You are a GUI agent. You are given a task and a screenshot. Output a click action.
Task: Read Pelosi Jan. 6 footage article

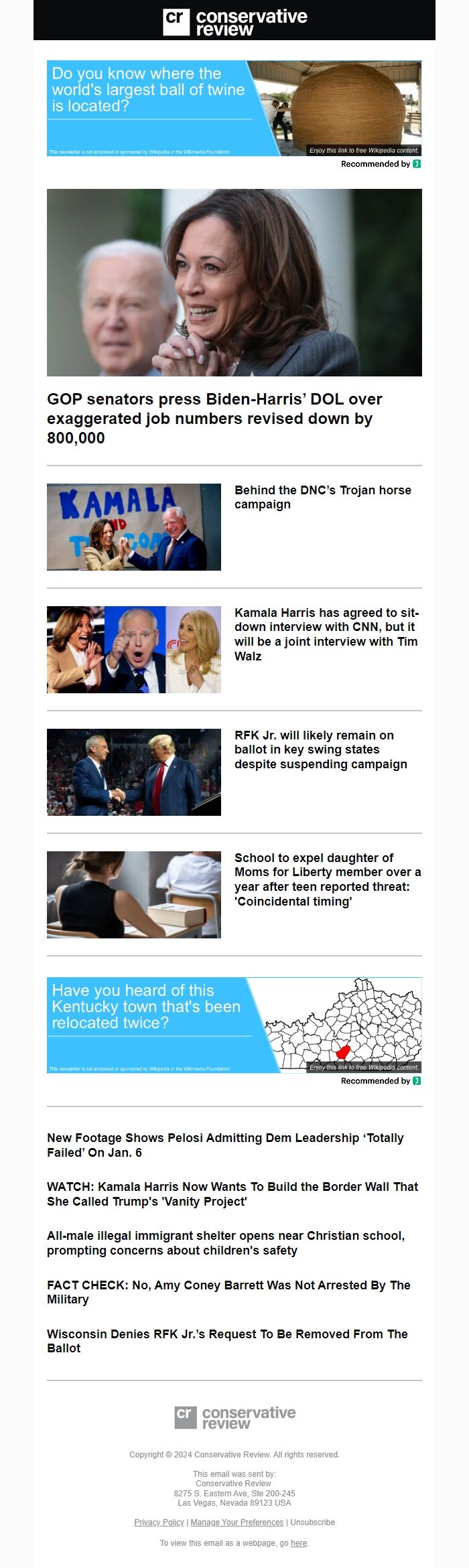point(225,1145)
